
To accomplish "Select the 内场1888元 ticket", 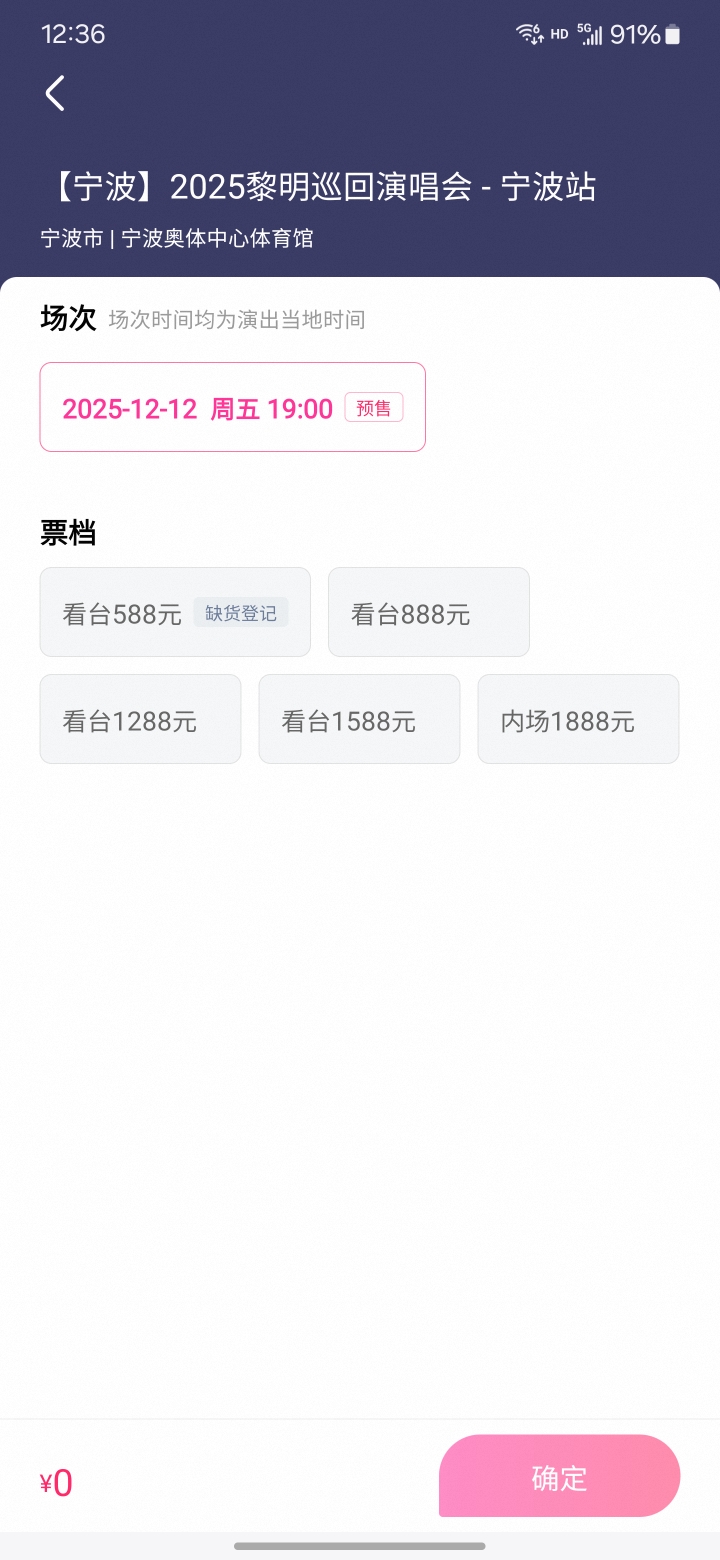I will point(578,719).
